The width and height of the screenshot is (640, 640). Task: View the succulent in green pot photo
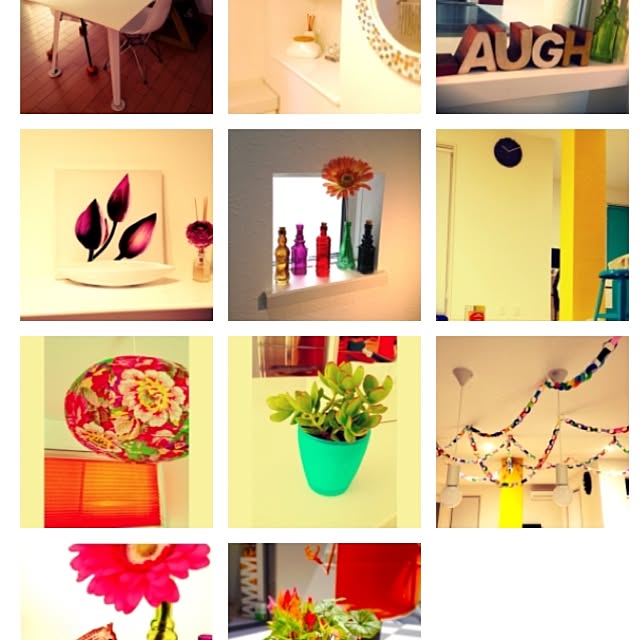[x=324, y=431]
